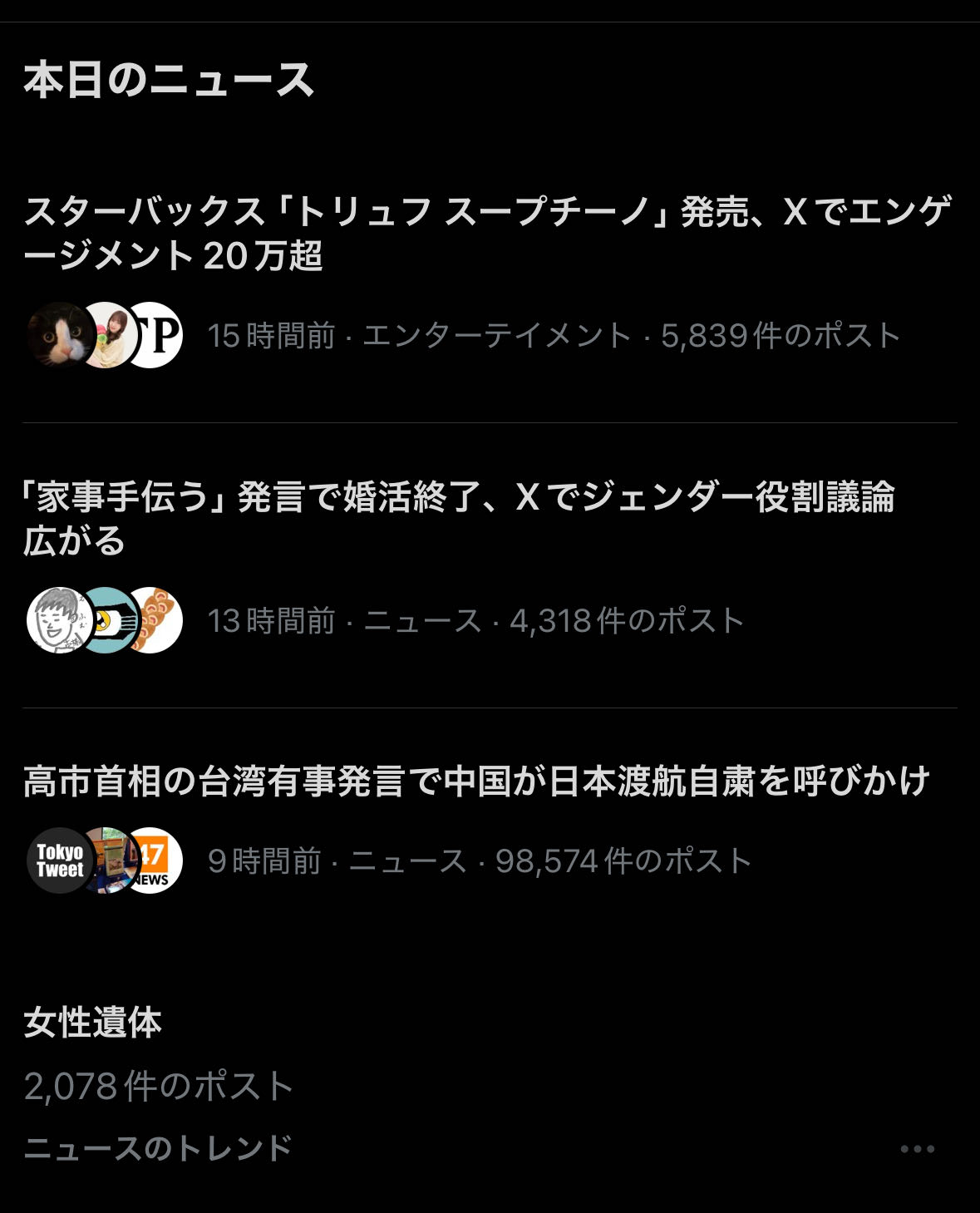Open the Starbucks Truffle Soupuccino news story
The height and width of the screenshot is (1213, 980).
point(487,234)
